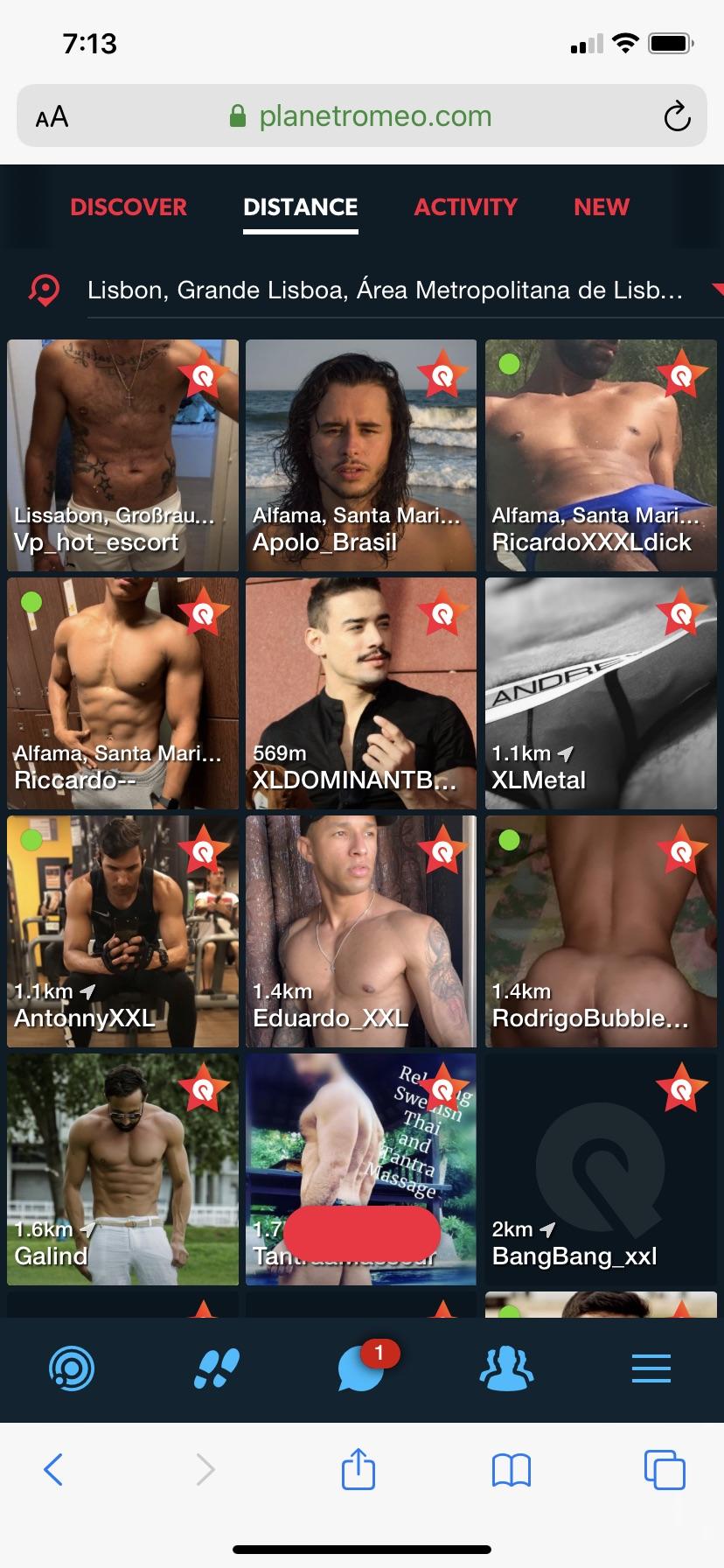724x1568 pixels.
Task: Open the Galind profile tile
Action: click(122, 1169)
